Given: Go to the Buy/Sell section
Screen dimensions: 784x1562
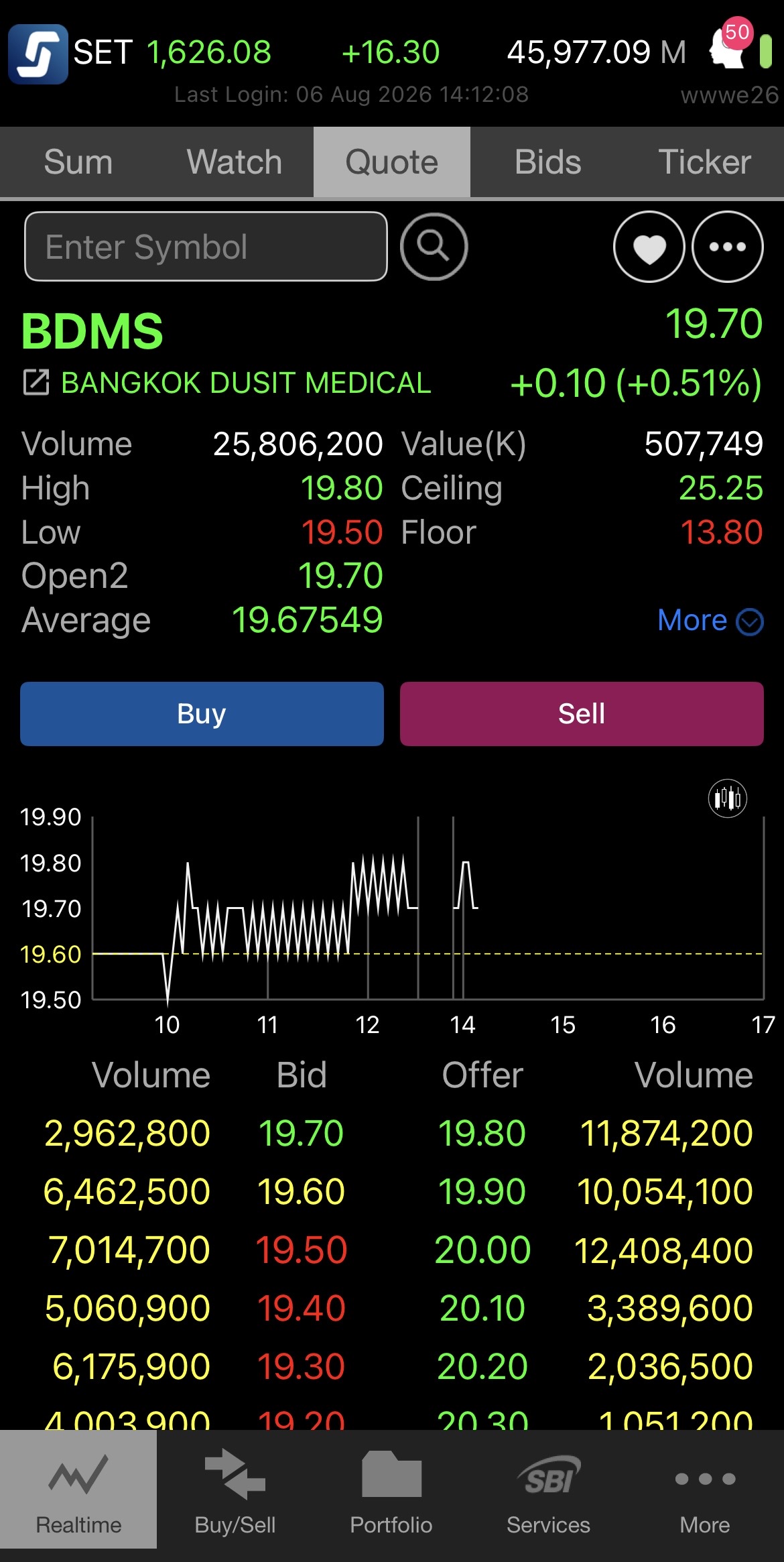Looking at the screenshot, I should tap(235, 1490).
